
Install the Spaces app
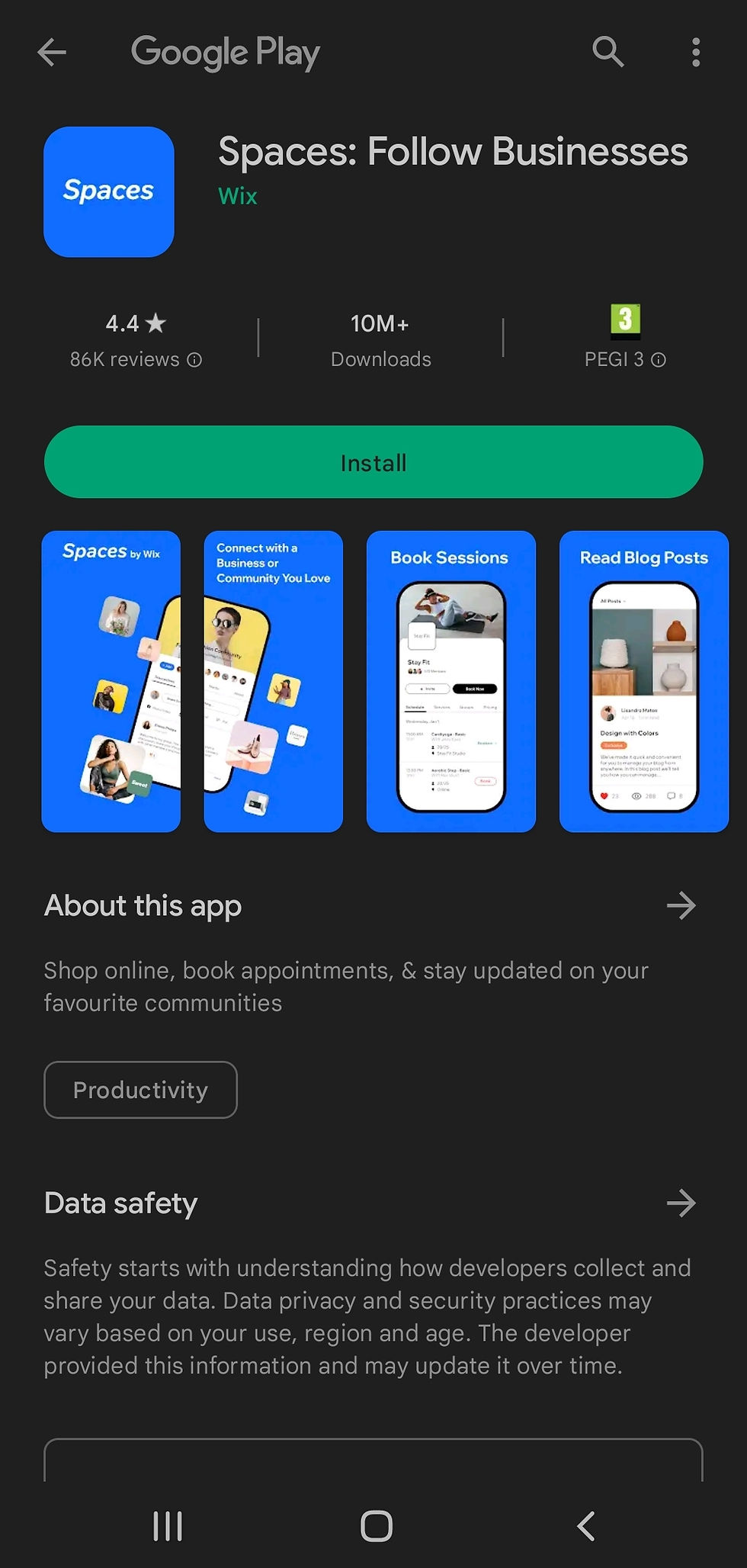373,462
